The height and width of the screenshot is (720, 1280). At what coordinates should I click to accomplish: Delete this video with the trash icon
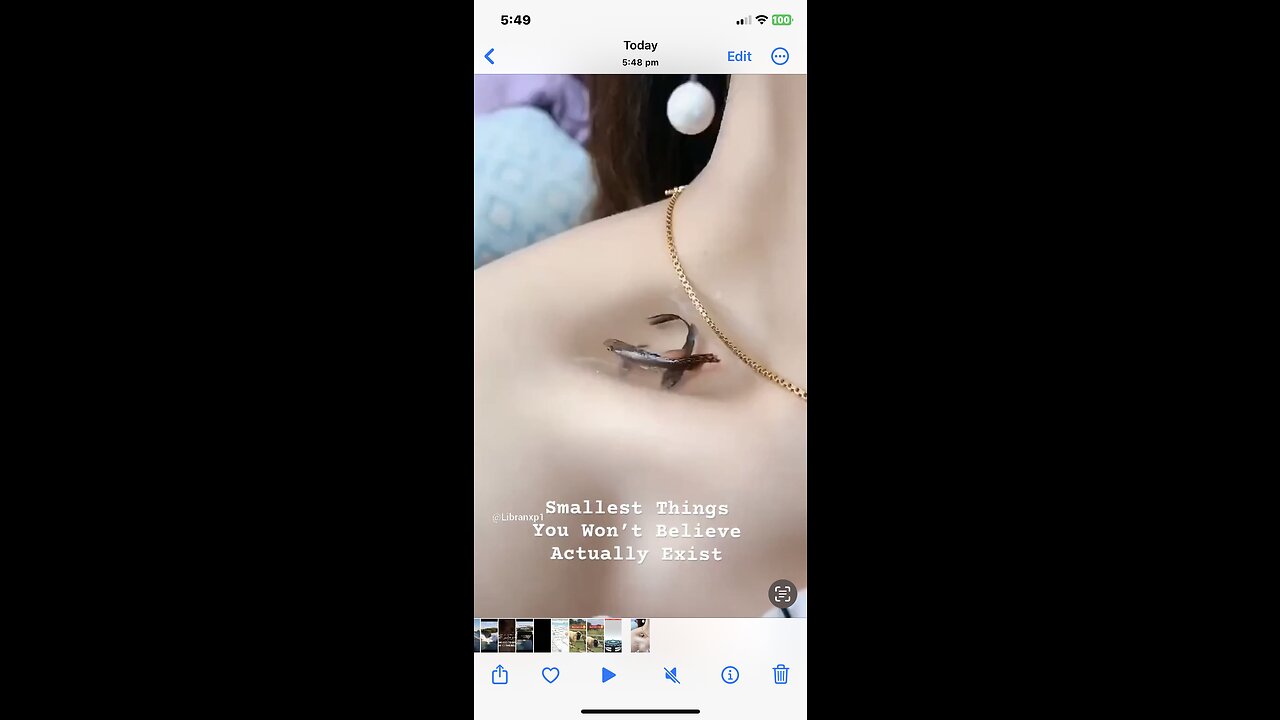tap(781, 675)
